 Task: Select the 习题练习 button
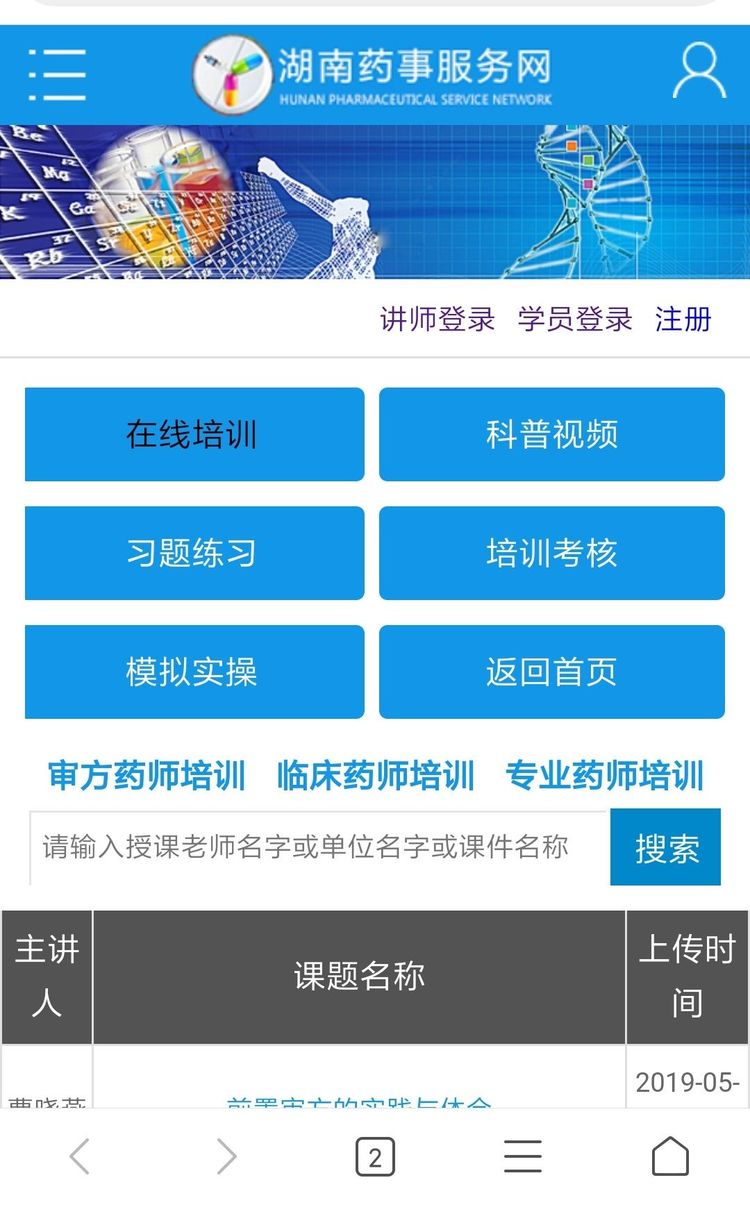click(194, 553)
